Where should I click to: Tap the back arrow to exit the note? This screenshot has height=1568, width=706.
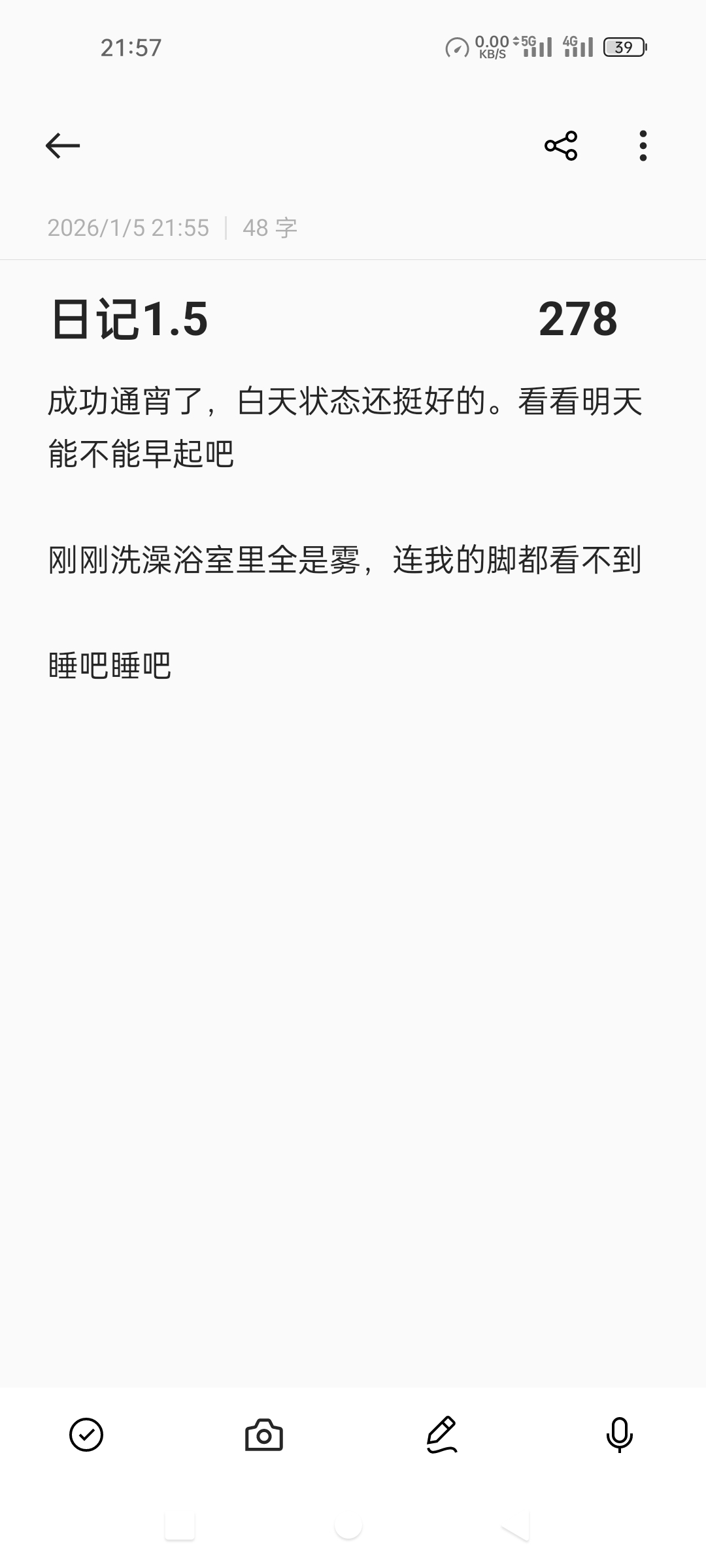pos(62,146)
